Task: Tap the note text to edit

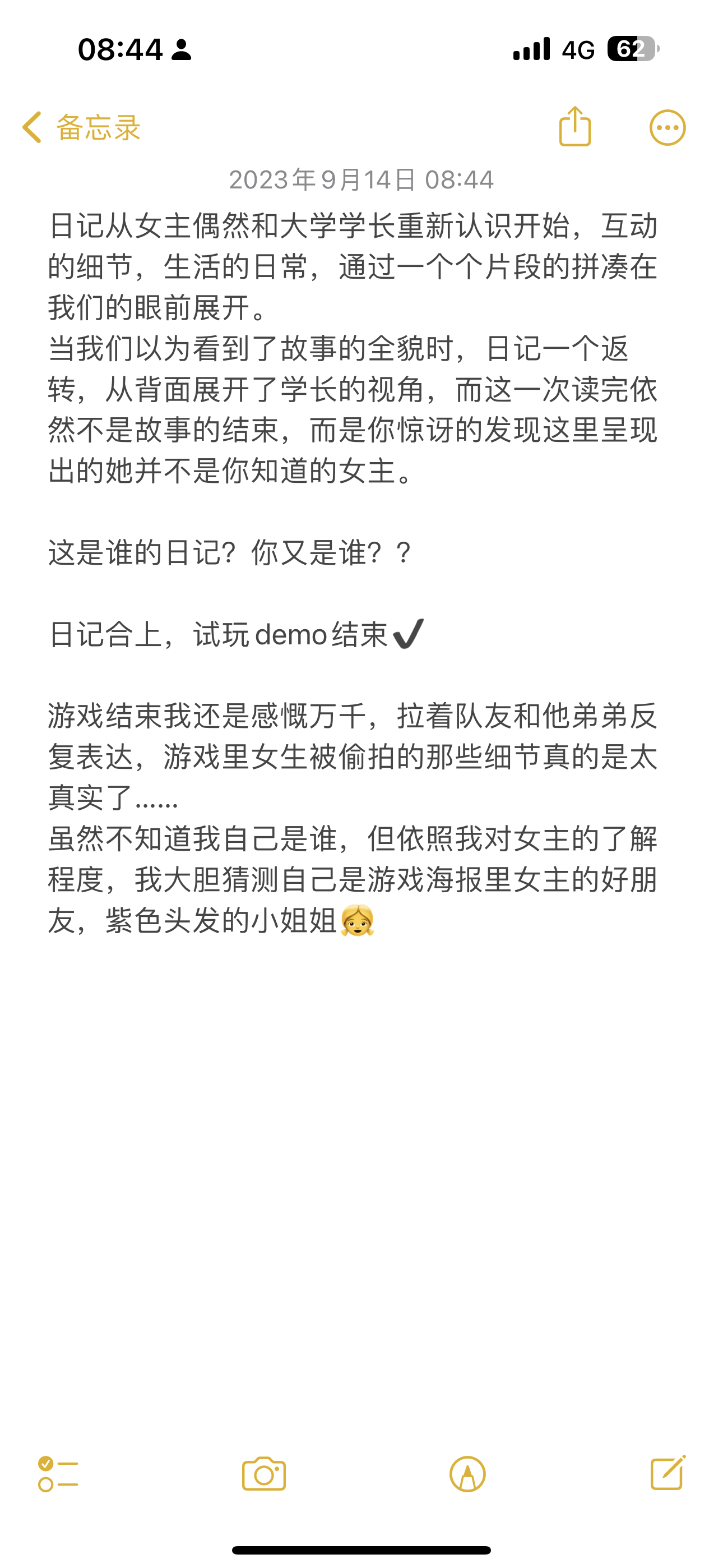Action: (353, 573)
